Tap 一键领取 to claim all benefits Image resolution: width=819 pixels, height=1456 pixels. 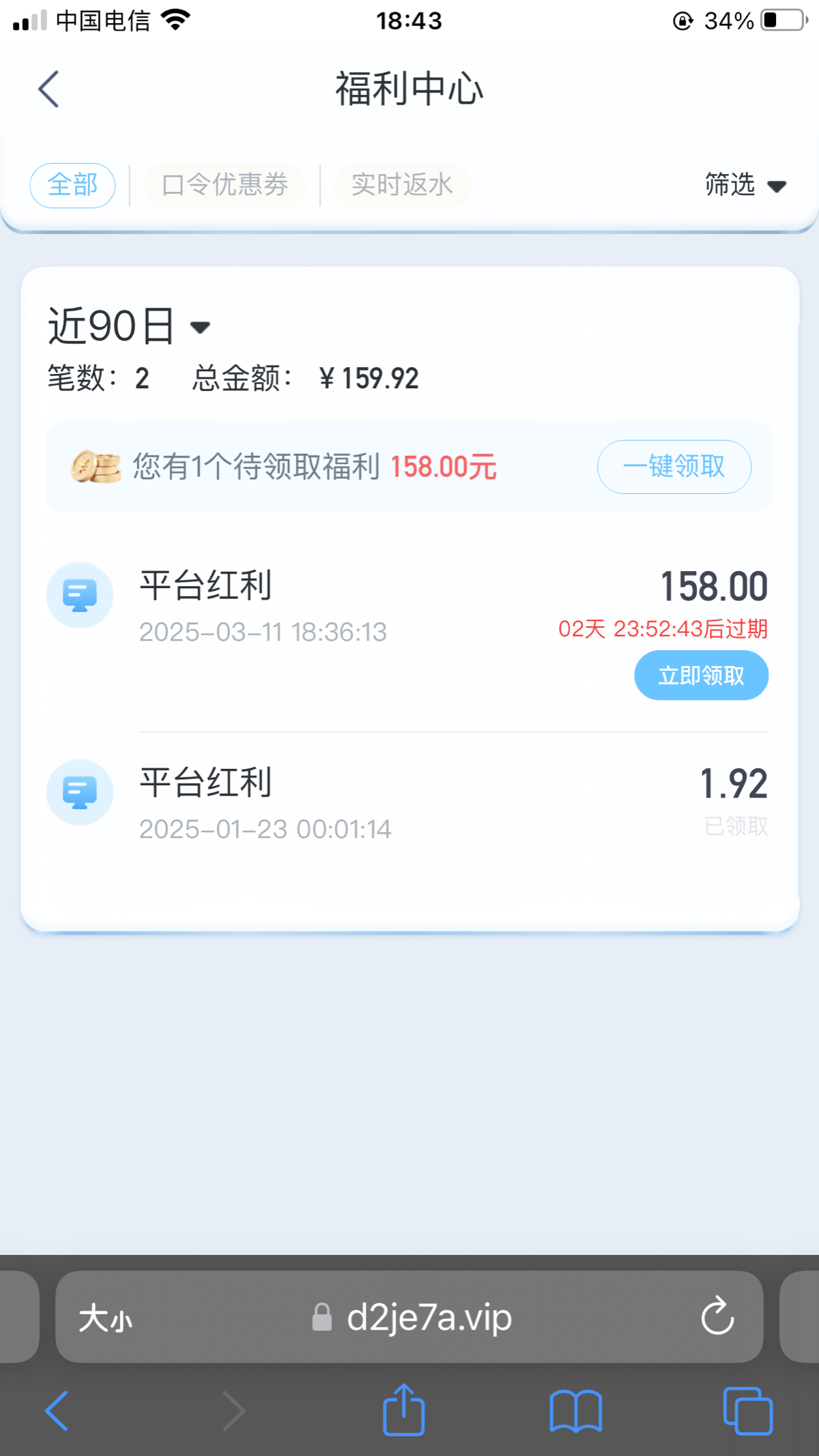674,467
